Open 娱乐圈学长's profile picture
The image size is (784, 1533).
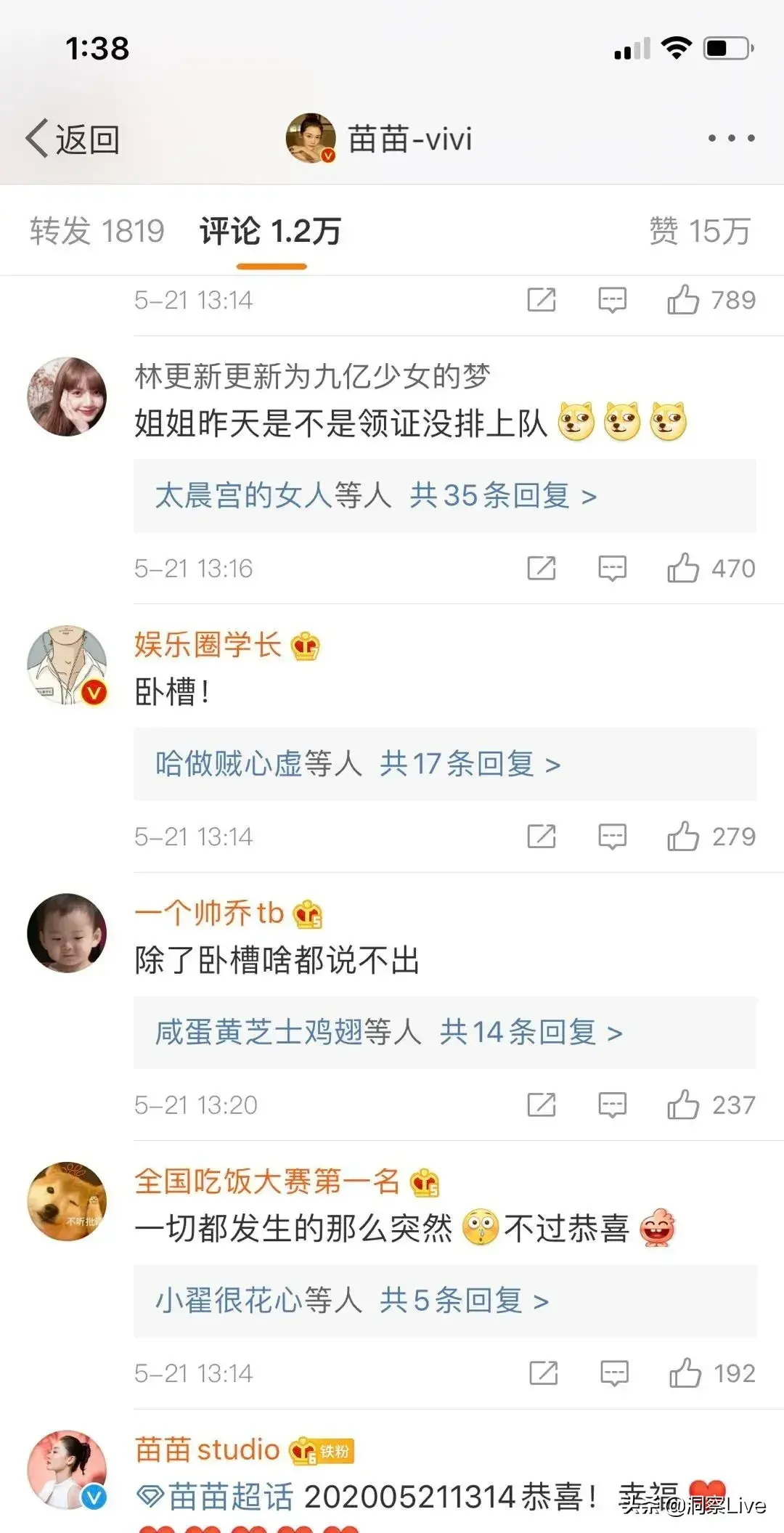pos(67,665)
